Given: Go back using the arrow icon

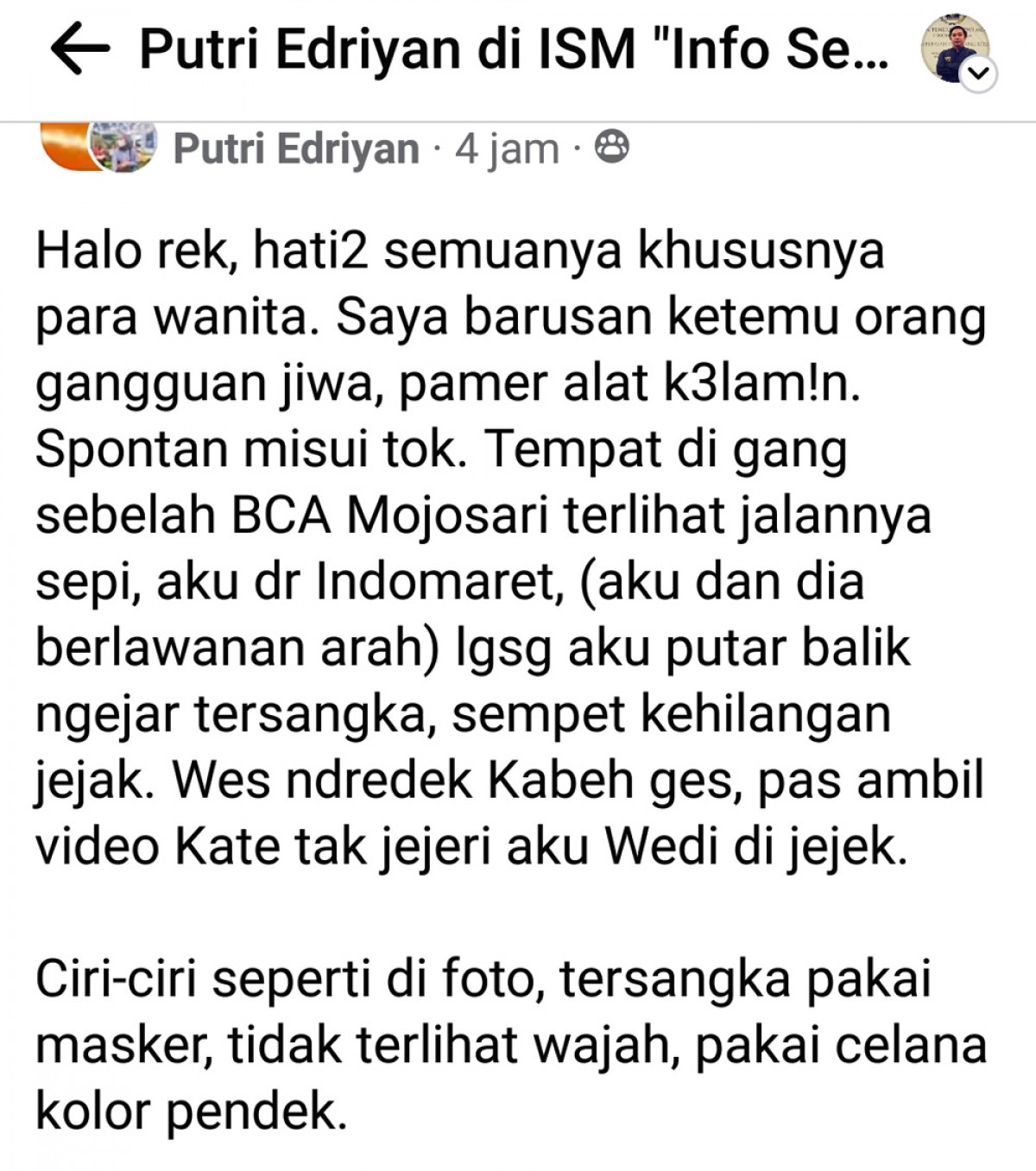Looking at the screenshot, I should [79, 50].
